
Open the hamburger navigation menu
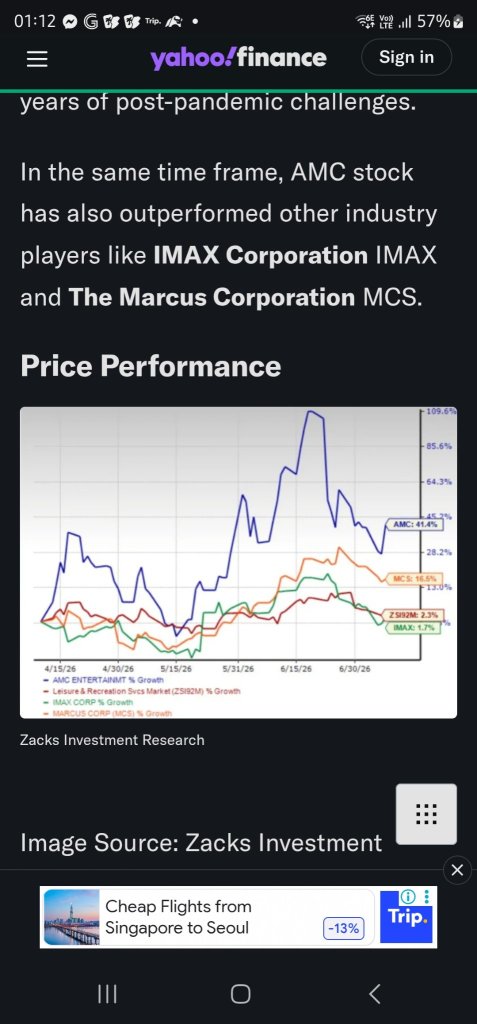(37, 58)
